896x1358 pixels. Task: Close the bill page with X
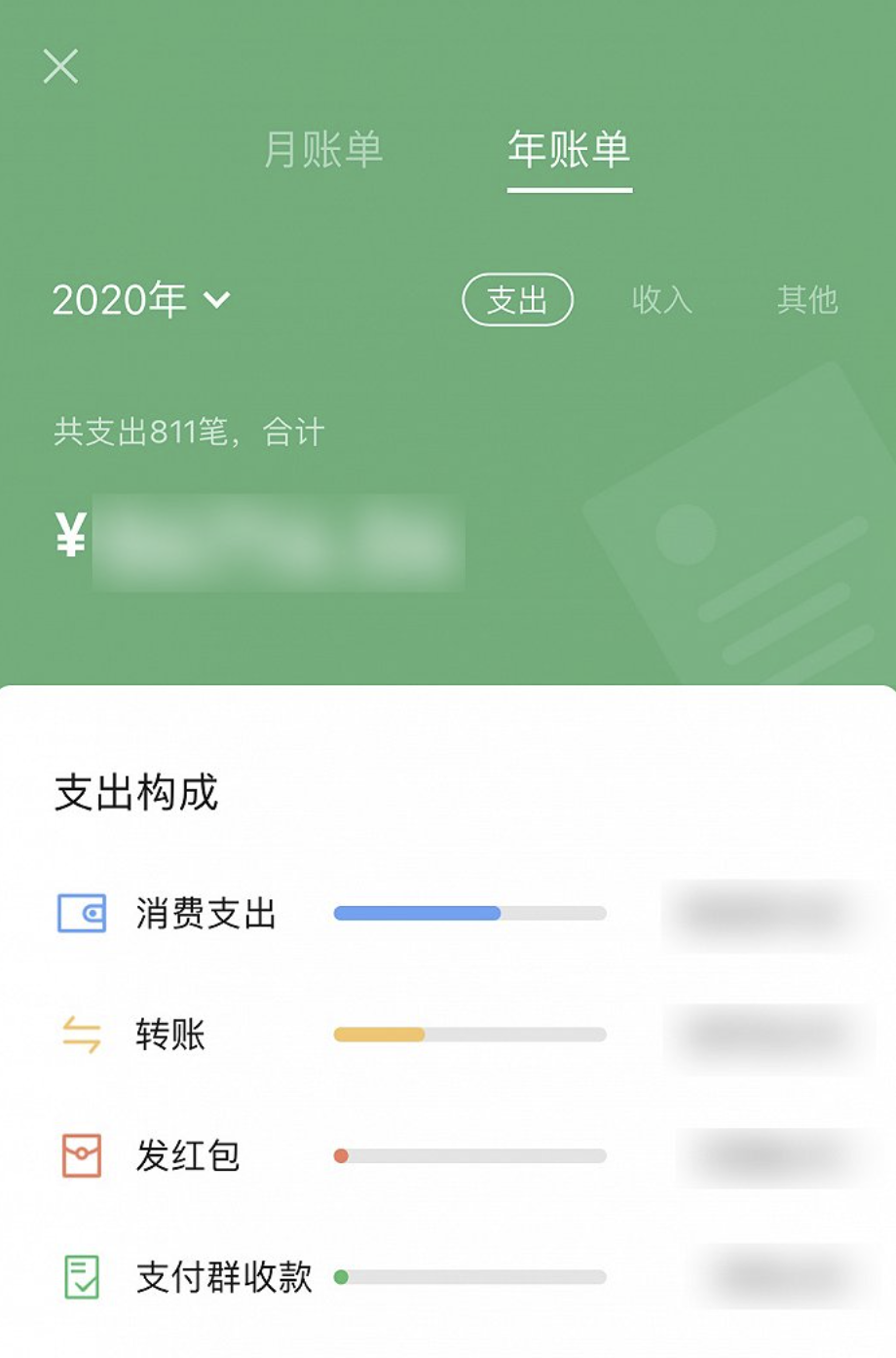[x=60, y=66]
